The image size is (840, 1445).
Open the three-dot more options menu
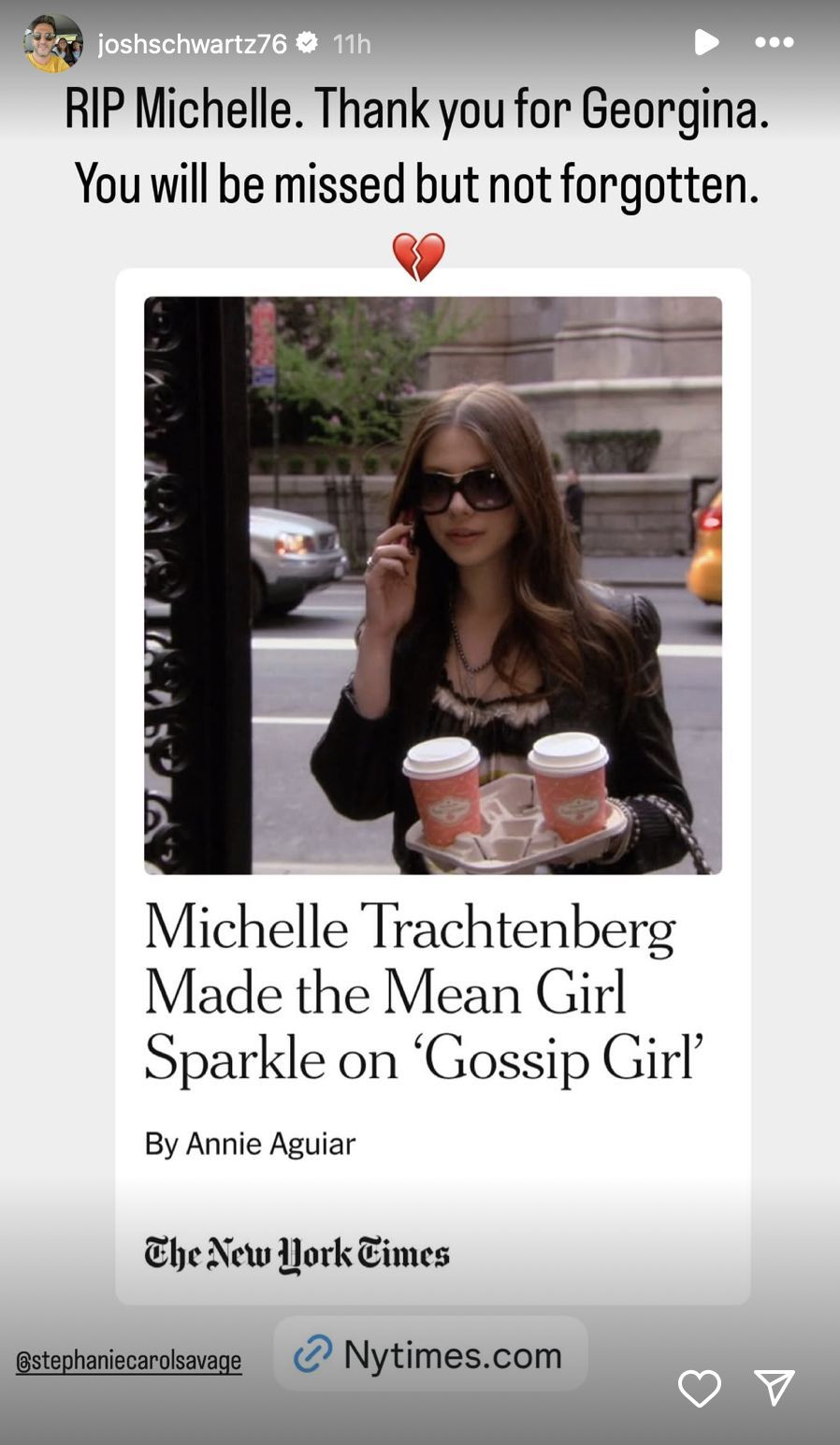click(x=774, y=42)
